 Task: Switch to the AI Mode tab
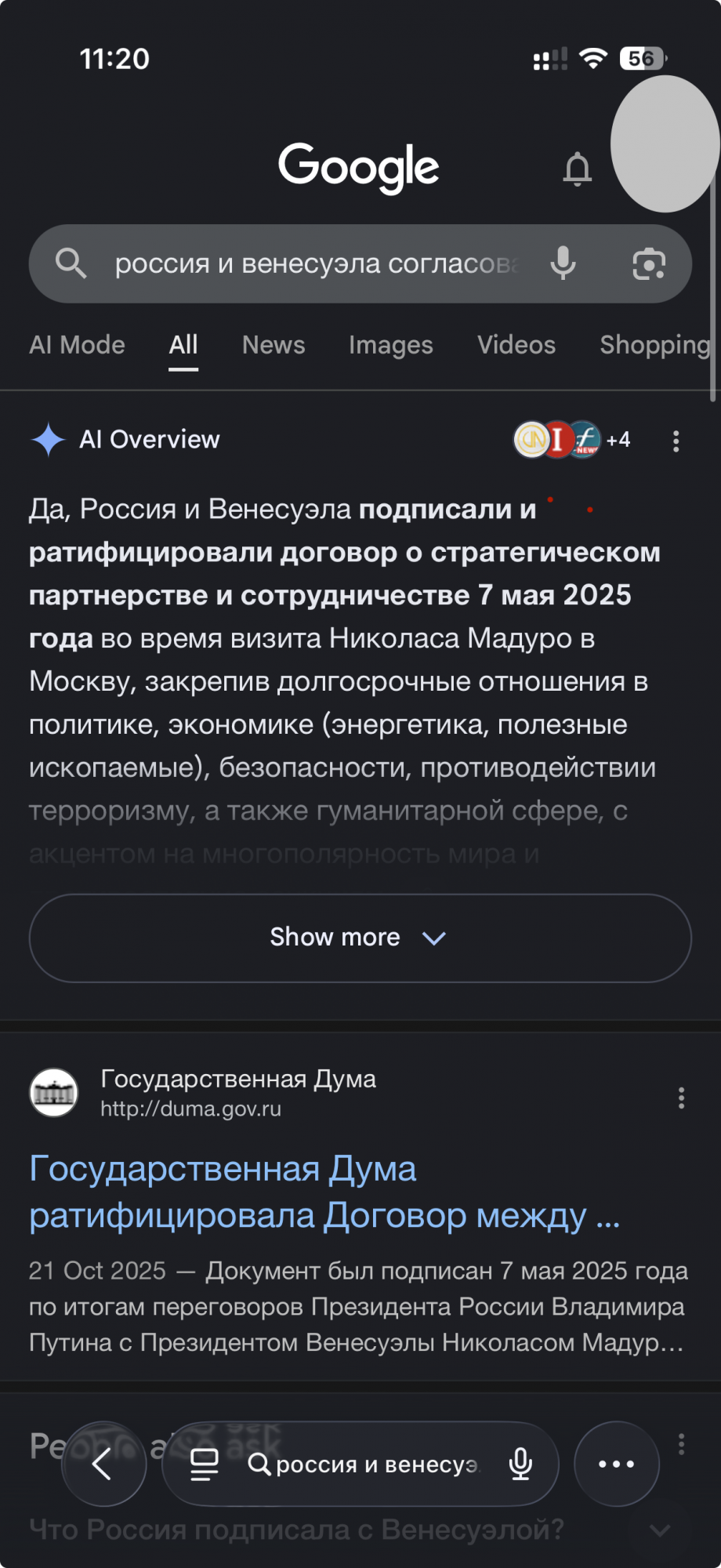pyautogui.click(x=77, y=345)
